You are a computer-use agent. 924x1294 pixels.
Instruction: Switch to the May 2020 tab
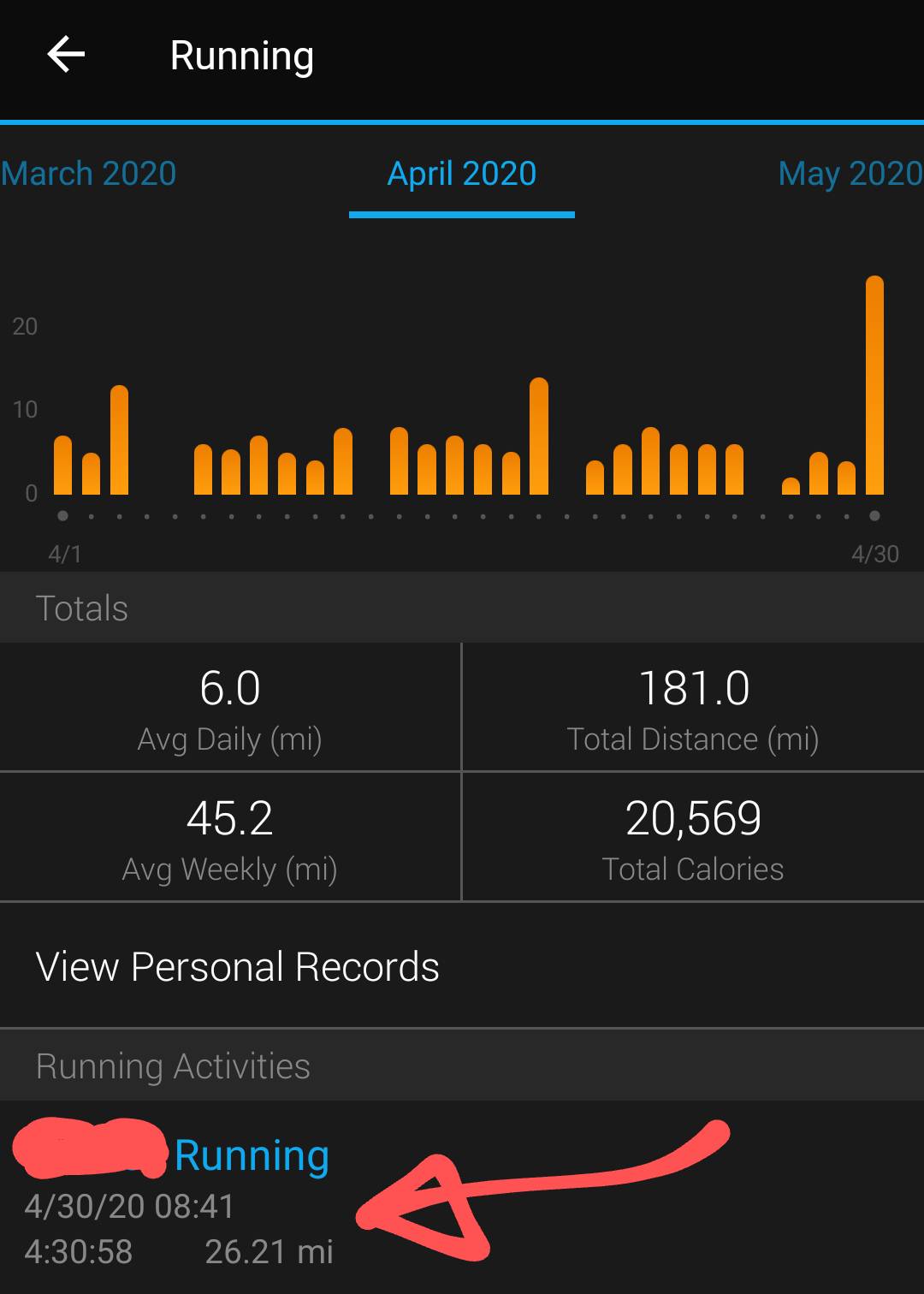click(850, 174)
